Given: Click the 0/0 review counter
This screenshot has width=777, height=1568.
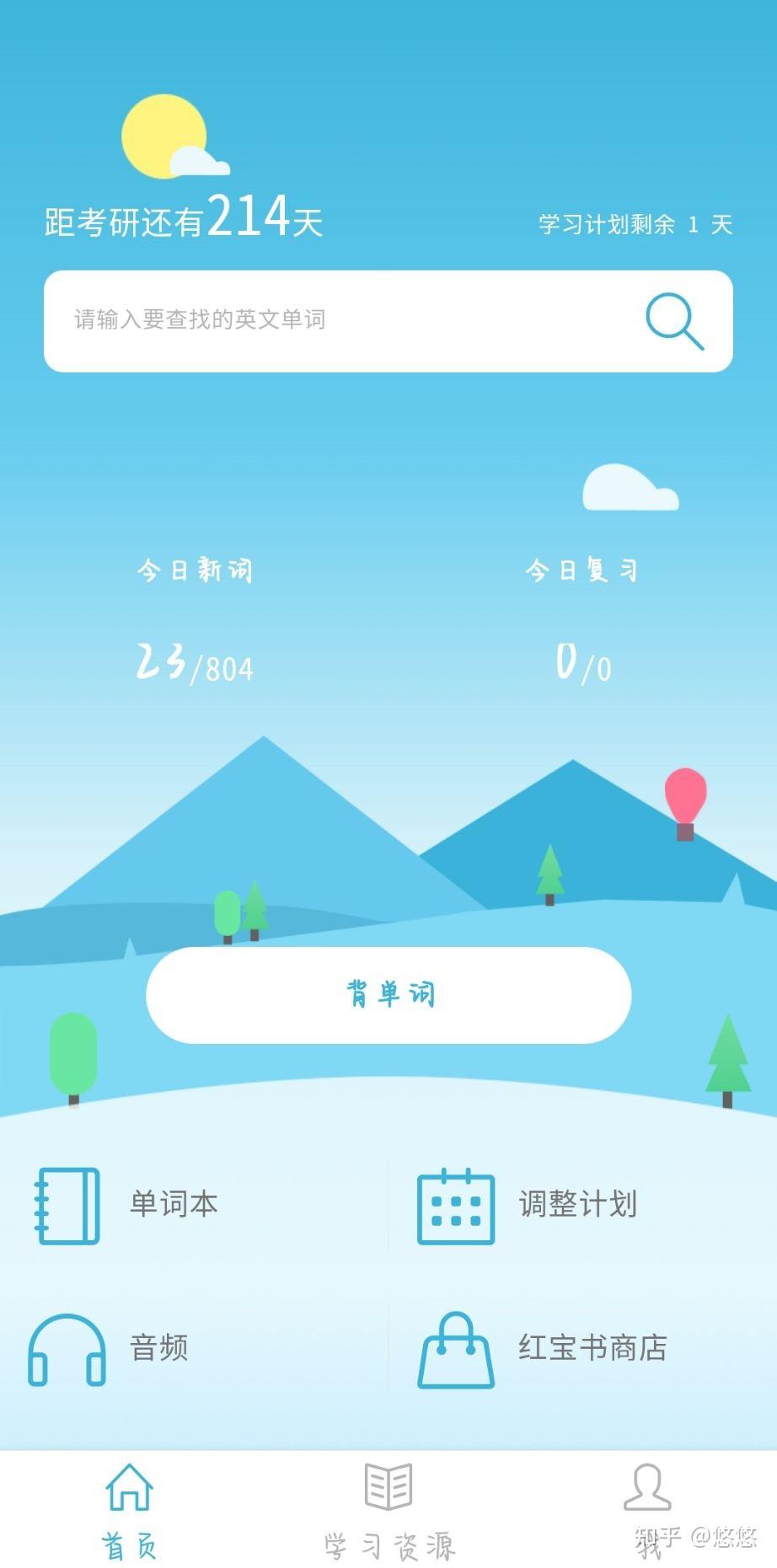Looking at the screenshot, I should click(x=581, y=664).
